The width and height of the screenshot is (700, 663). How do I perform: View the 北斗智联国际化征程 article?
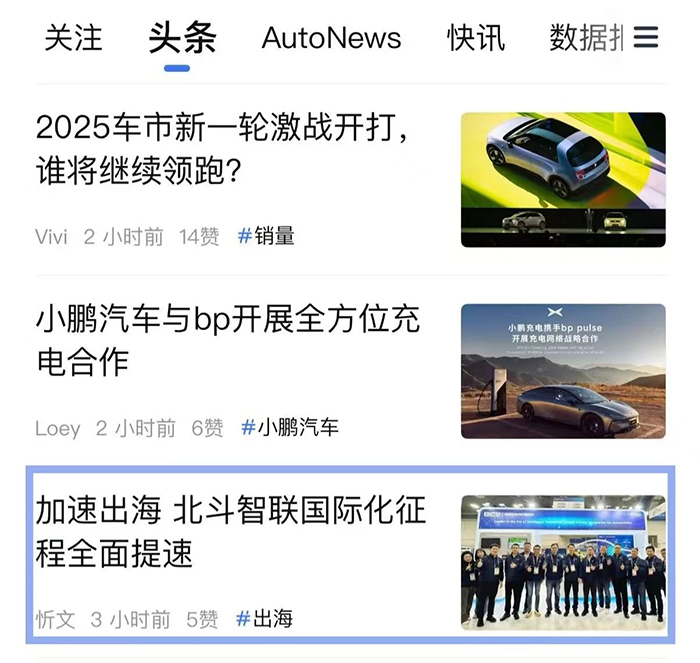(x=230, y=532)
